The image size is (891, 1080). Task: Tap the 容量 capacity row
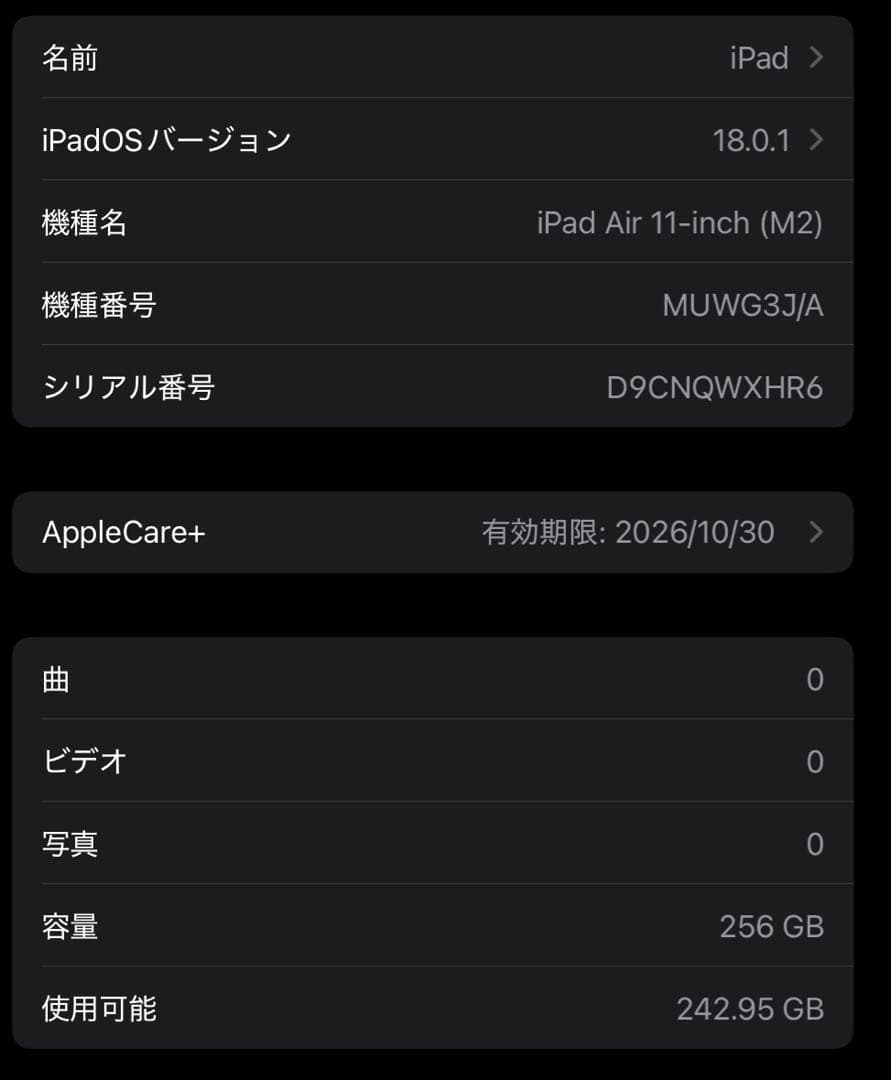click(x=445, y=927)
